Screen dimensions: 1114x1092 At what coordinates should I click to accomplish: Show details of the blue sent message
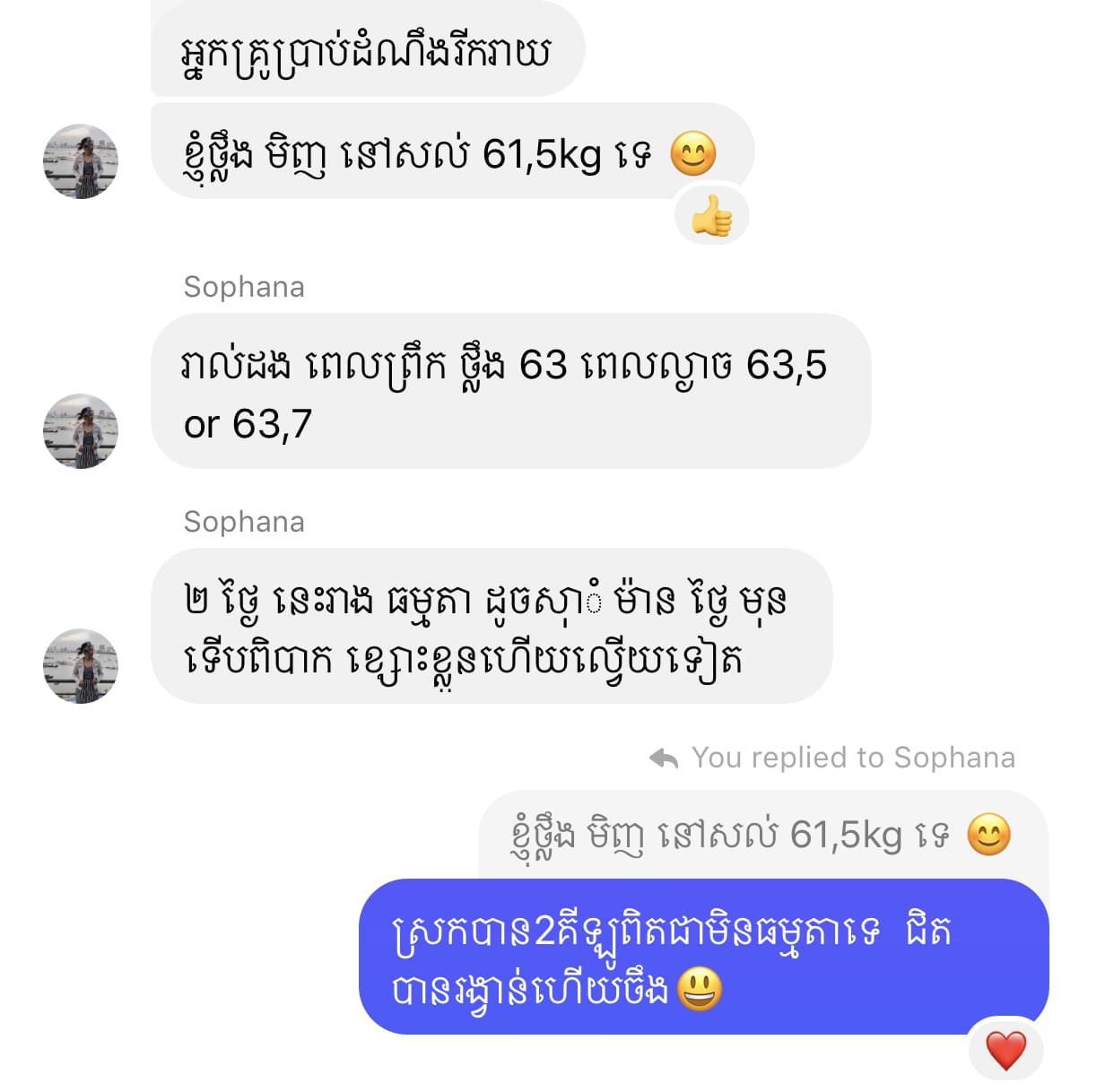pos(703,957)
